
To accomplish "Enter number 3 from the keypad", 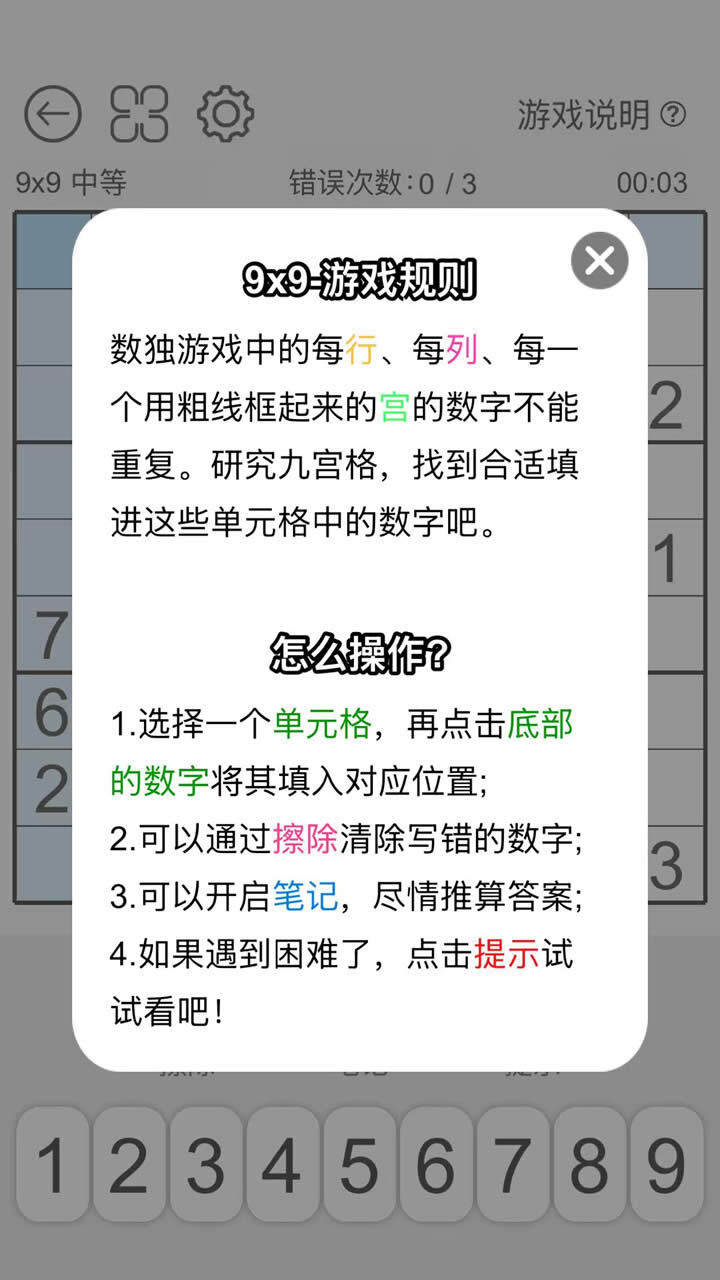I will 206,1164.
